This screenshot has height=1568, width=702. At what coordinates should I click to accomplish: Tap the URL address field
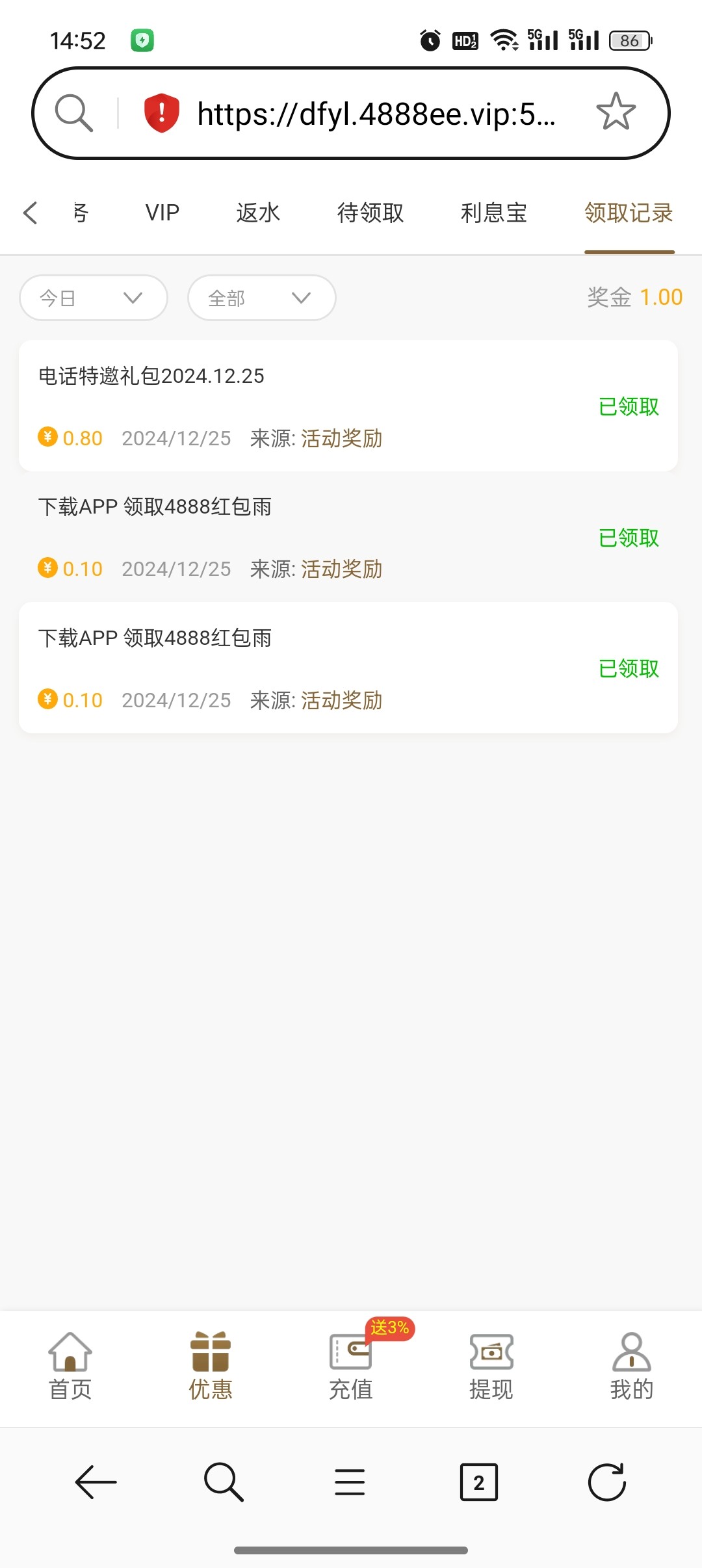click(x=376, y=114)
